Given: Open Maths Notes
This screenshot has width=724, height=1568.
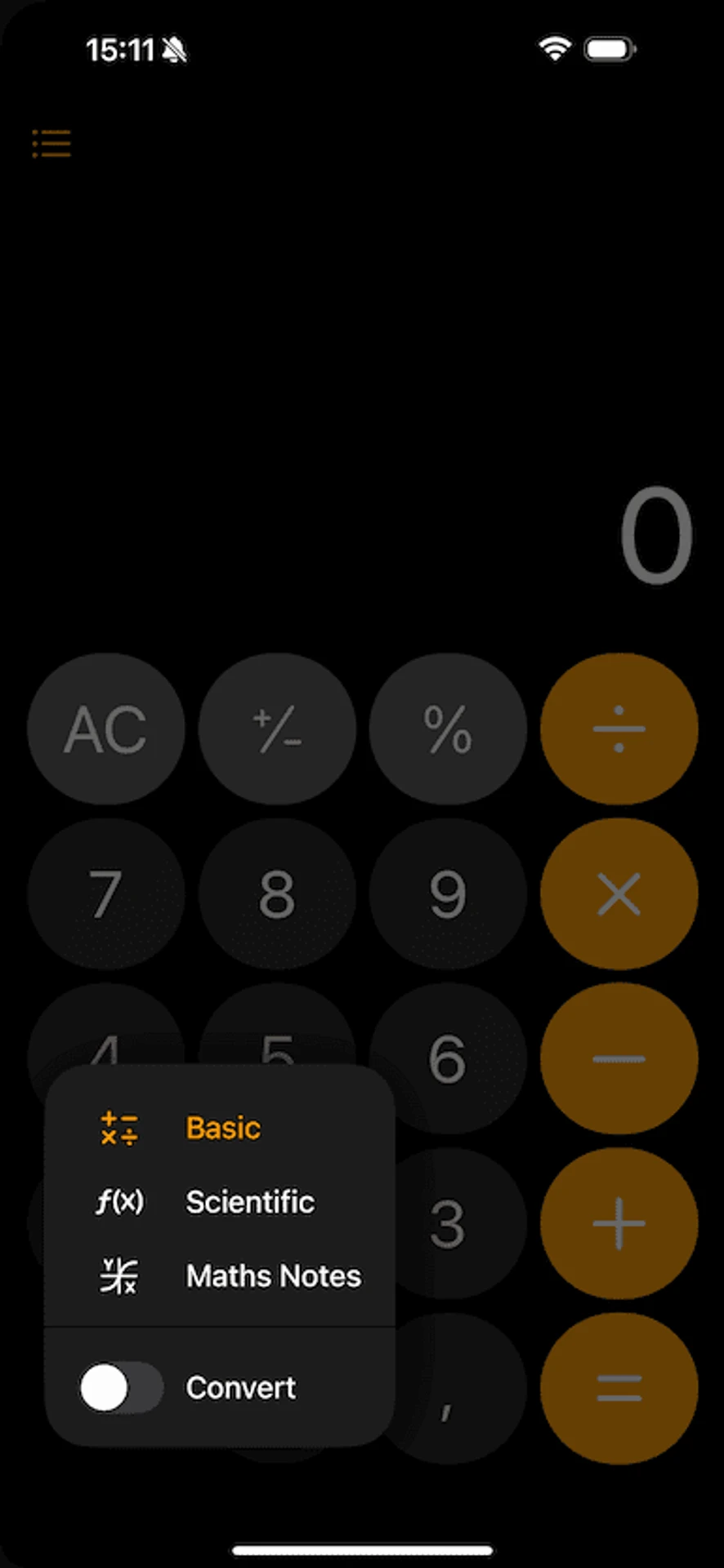Looking at the screenshot, I should 272,1276.
